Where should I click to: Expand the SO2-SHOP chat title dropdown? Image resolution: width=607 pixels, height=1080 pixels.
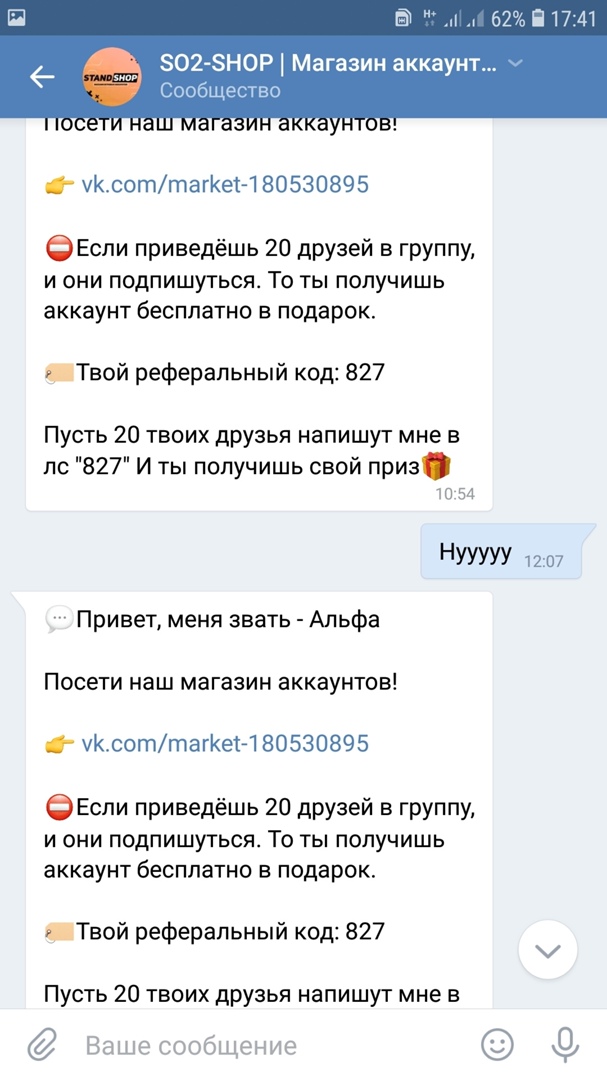516,64
